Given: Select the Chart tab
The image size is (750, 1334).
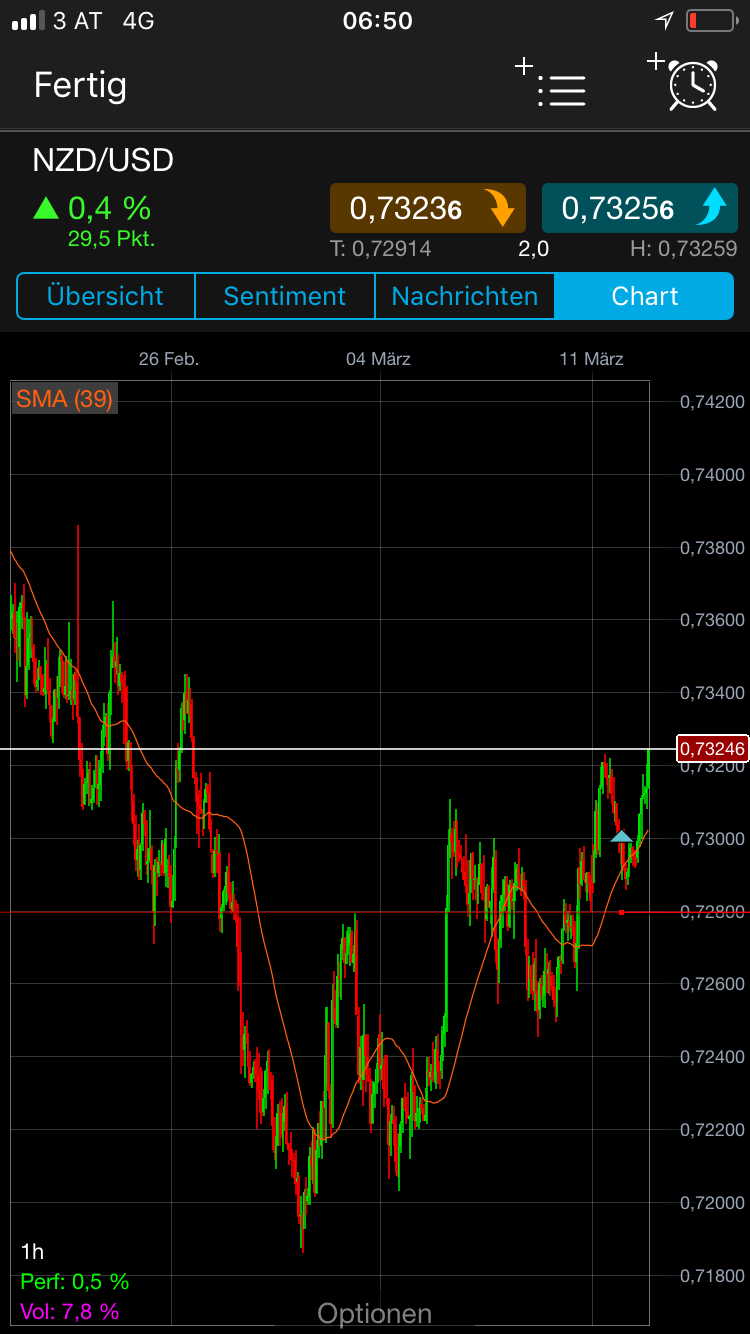Looking at the screenshot, I should tap(644, 296).
